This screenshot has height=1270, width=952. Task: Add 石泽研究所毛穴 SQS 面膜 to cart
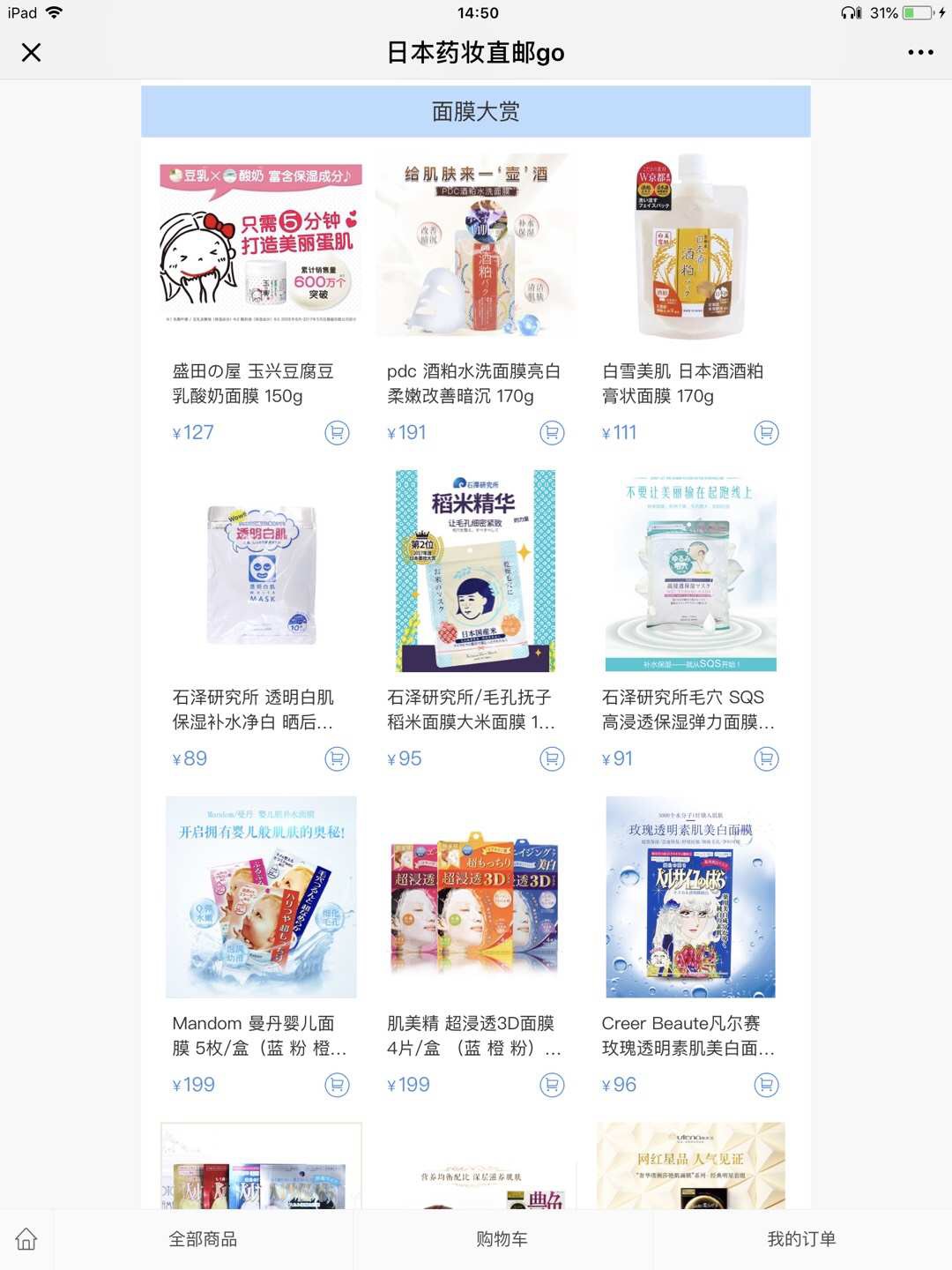click(766, 758)
